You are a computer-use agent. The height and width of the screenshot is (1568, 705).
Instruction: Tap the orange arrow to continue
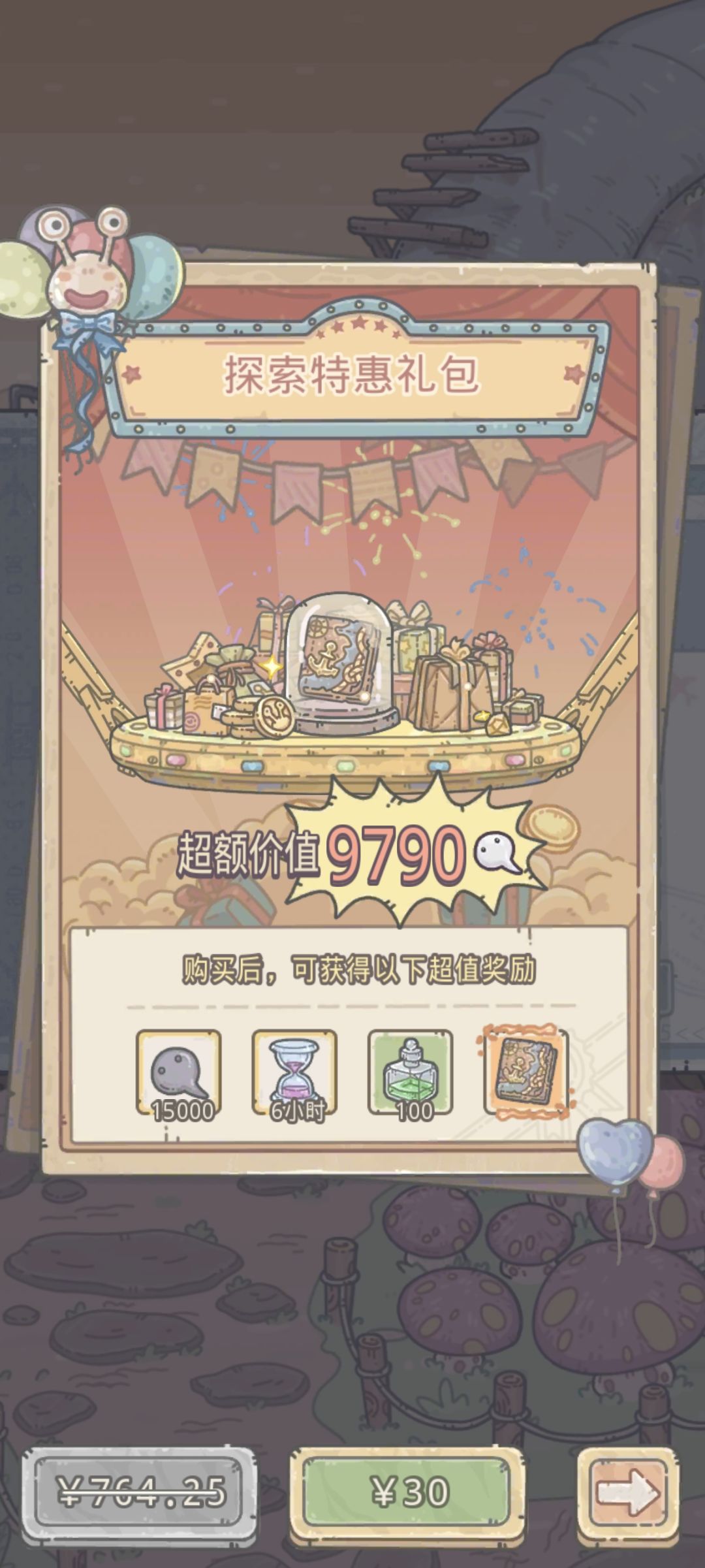click(627, 1492)
